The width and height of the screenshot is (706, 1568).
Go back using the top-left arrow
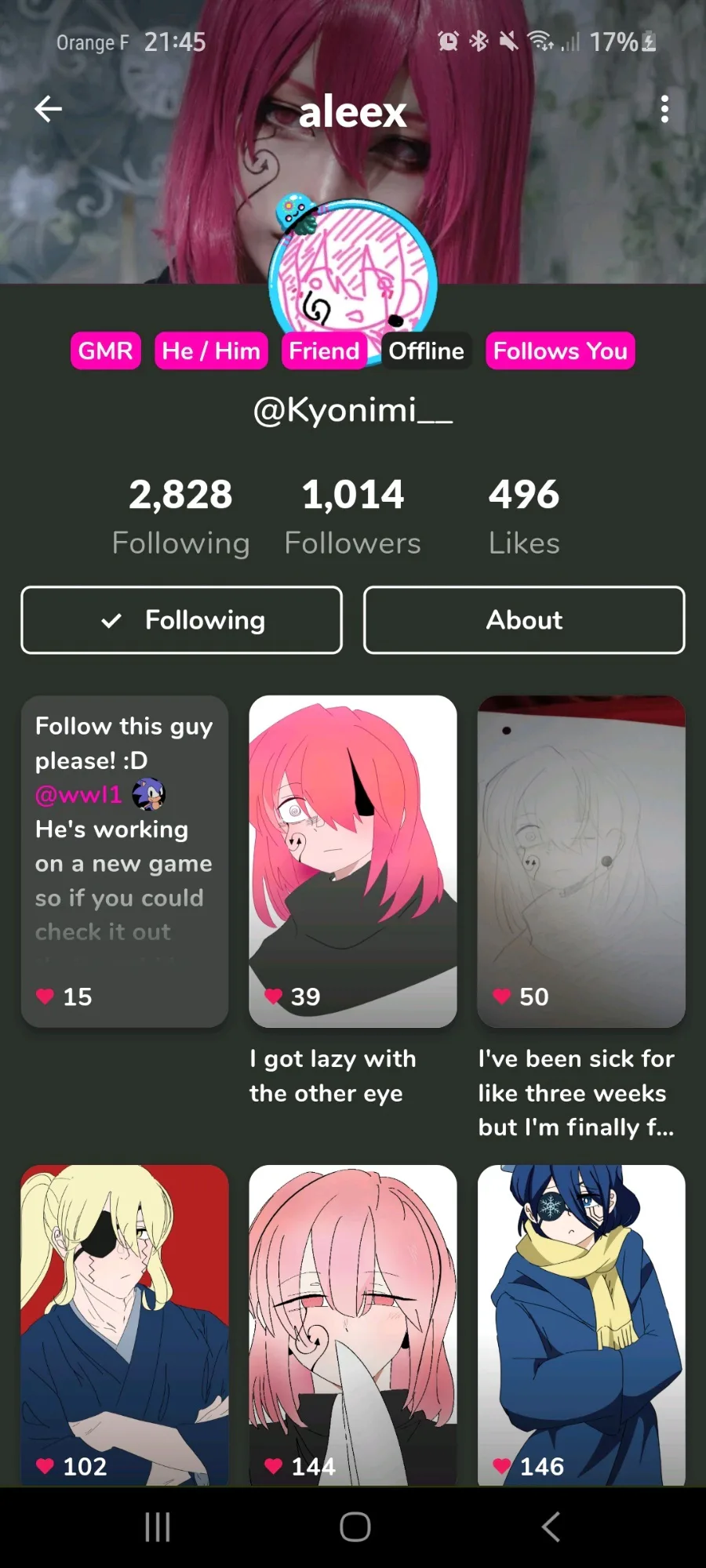click(48, 109)
